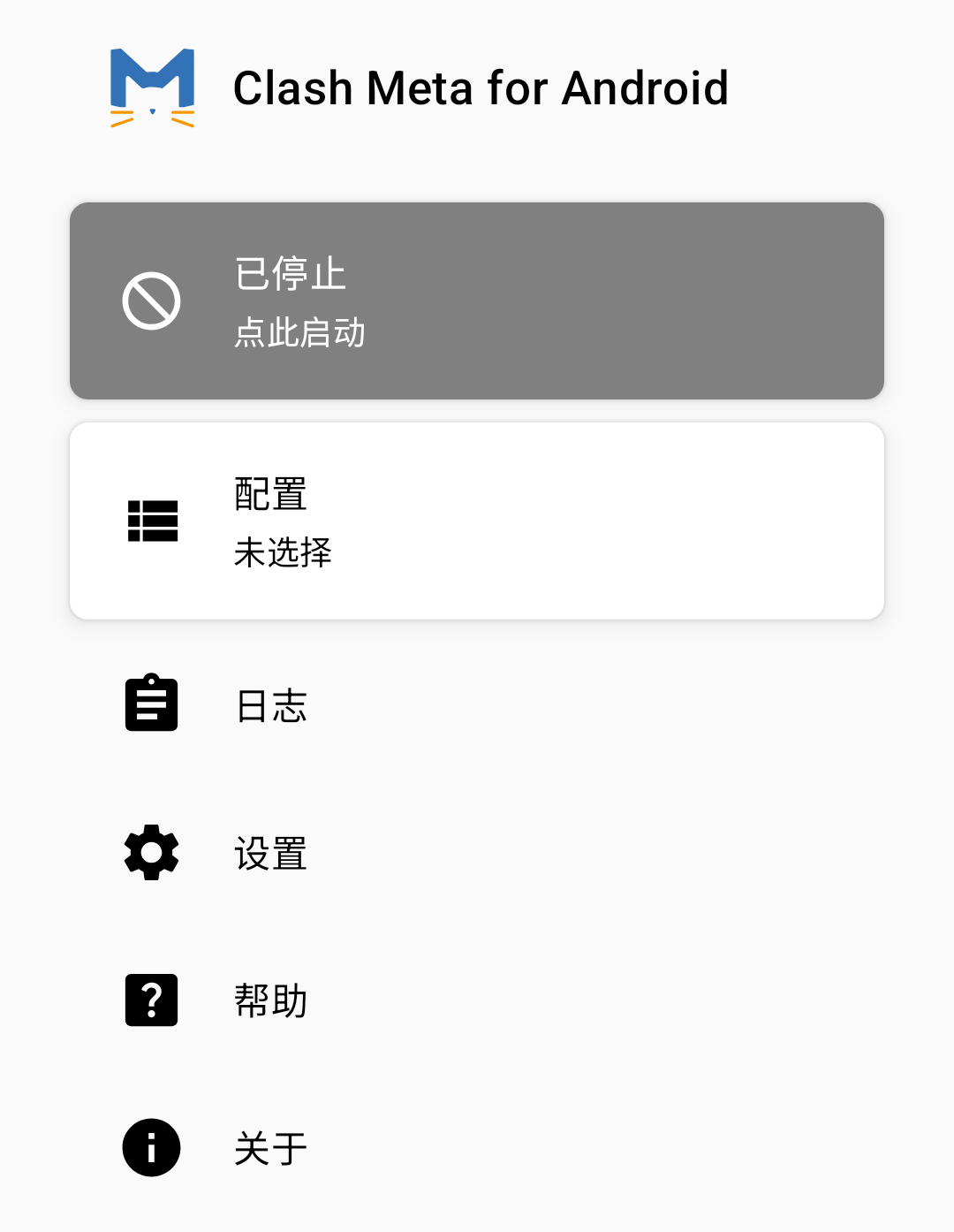Click the 关于 info icon

point(151,1147)
